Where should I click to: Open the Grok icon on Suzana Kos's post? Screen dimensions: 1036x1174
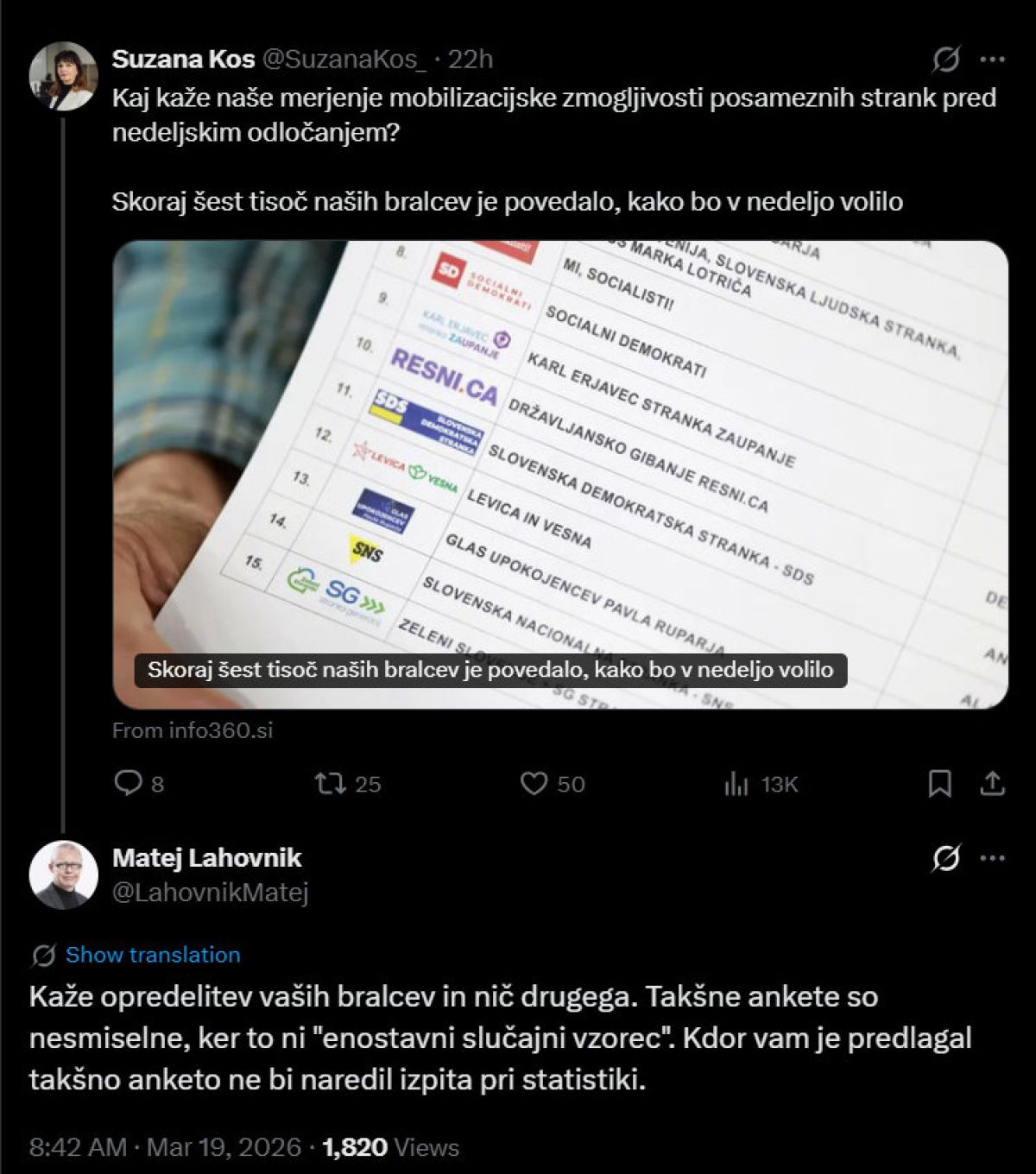click(x=946, y=60)
